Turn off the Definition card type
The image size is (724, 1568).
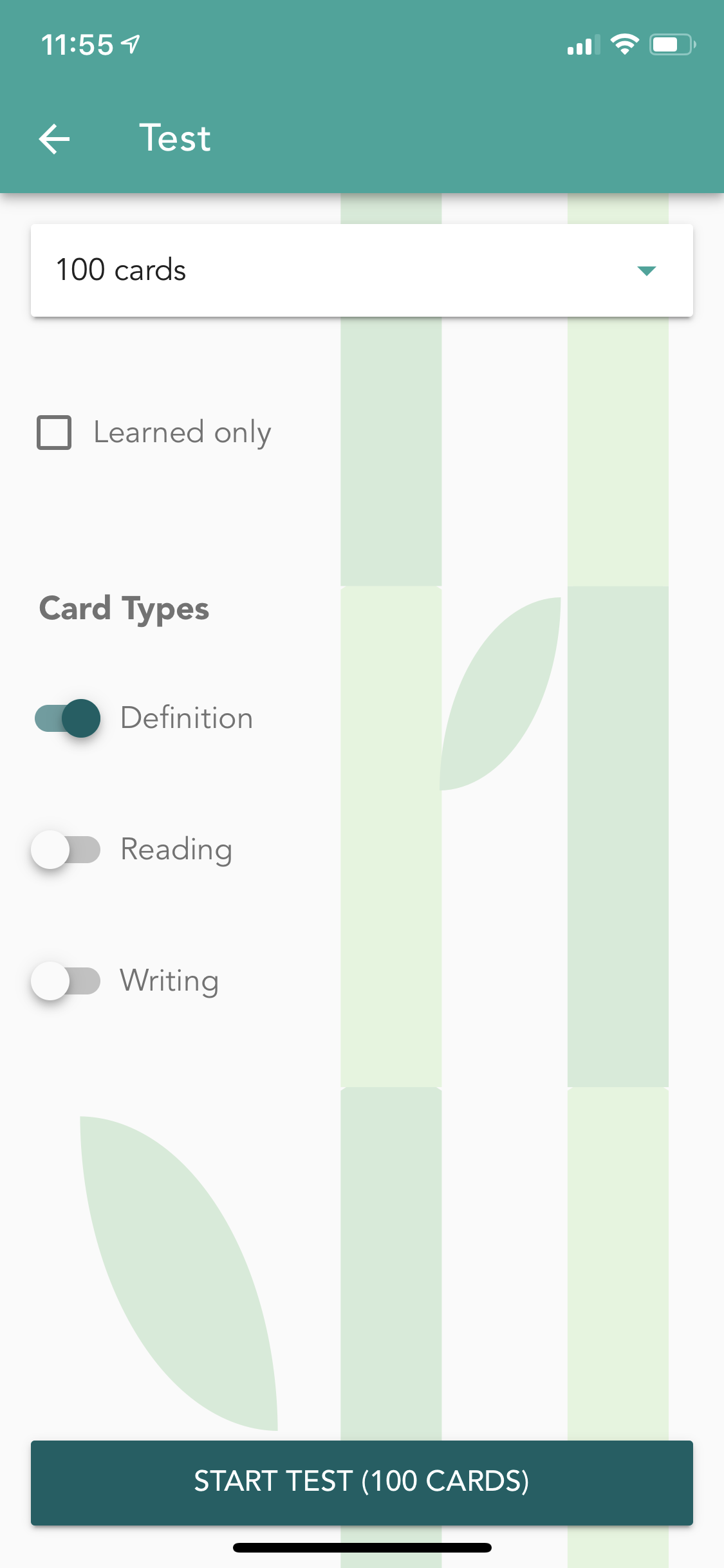(67, 718)
